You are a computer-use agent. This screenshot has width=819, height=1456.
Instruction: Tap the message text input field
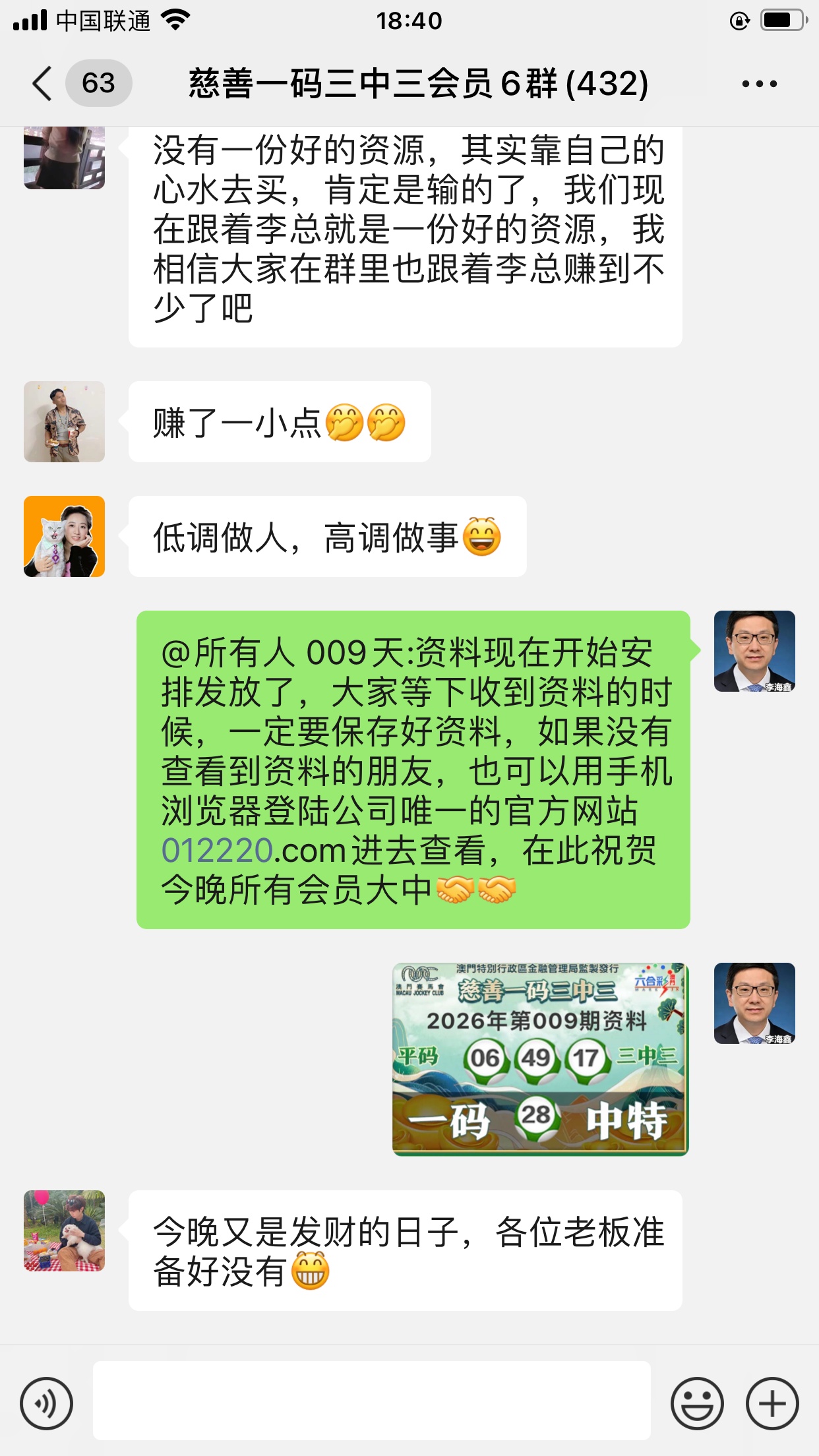371,1400
